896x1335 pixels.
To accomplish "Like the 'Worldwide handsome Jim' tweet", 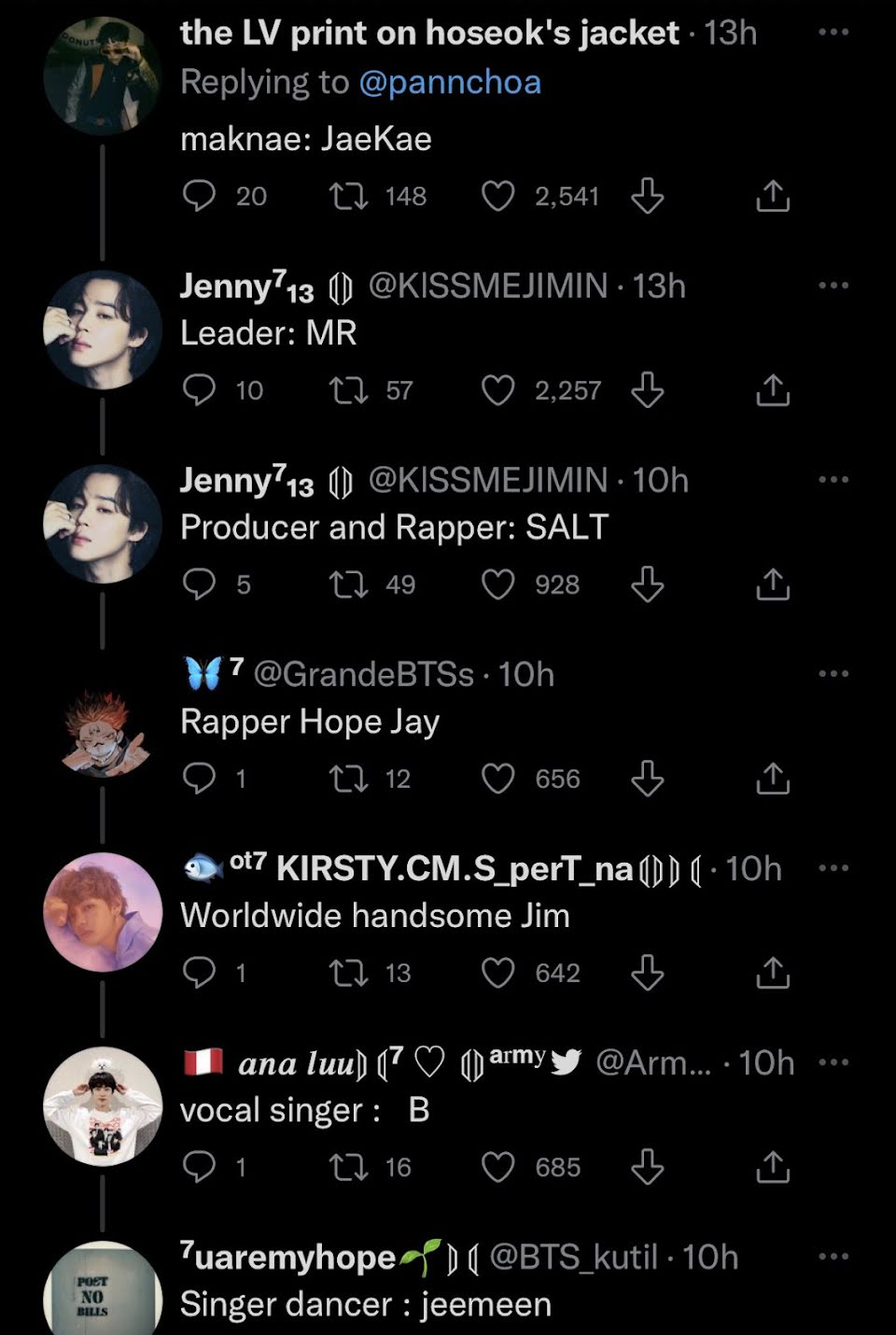I will coord(497,973).
